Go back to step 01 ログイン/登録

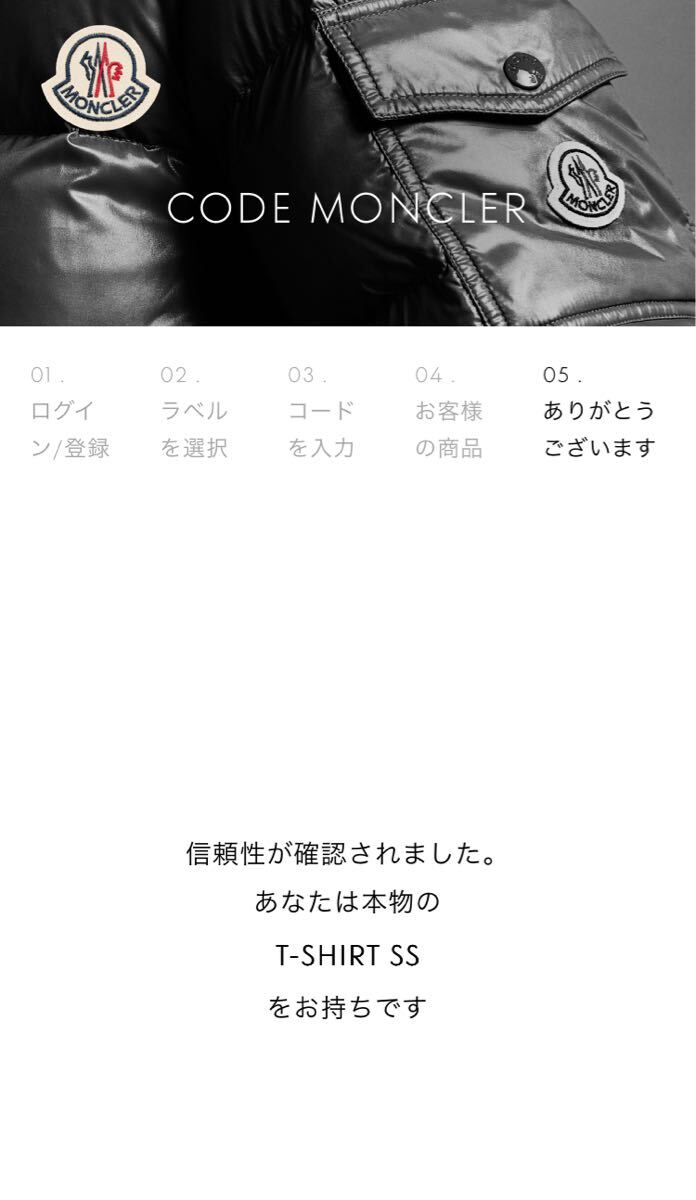pyautogui.click(x=70, y=412)
